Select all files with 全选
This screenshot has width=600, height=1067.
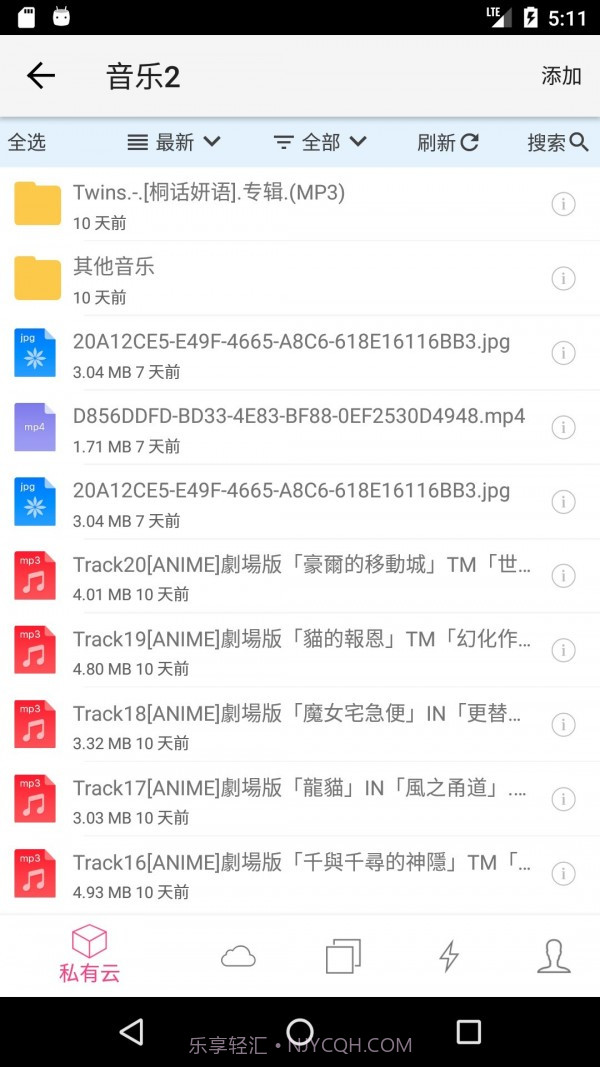(x=27, y=143)
